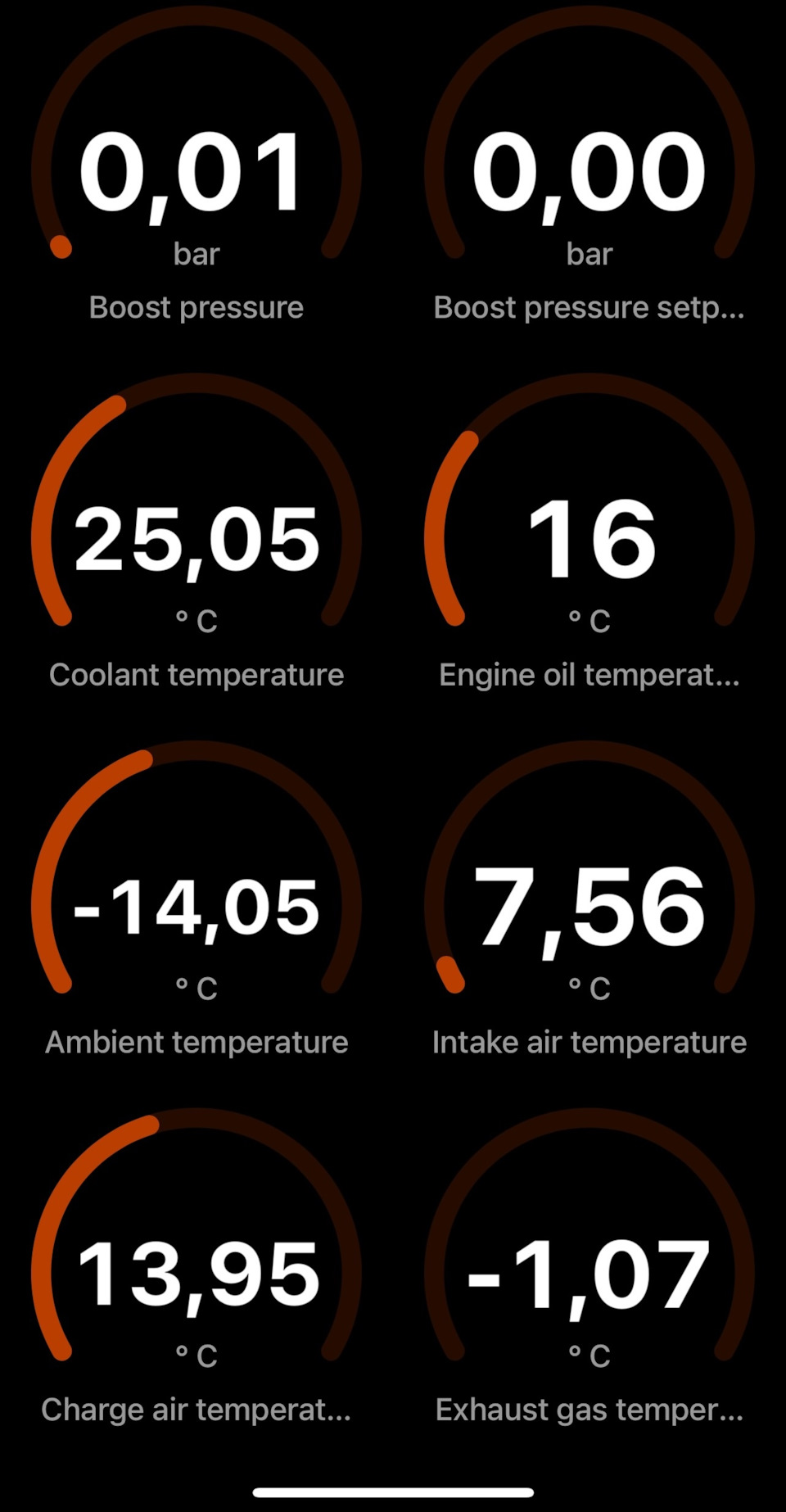Viewport: 786px width, 1512px height.
Task: Tap the Ambient temperature gauge
Action: (x=196, y=906)
